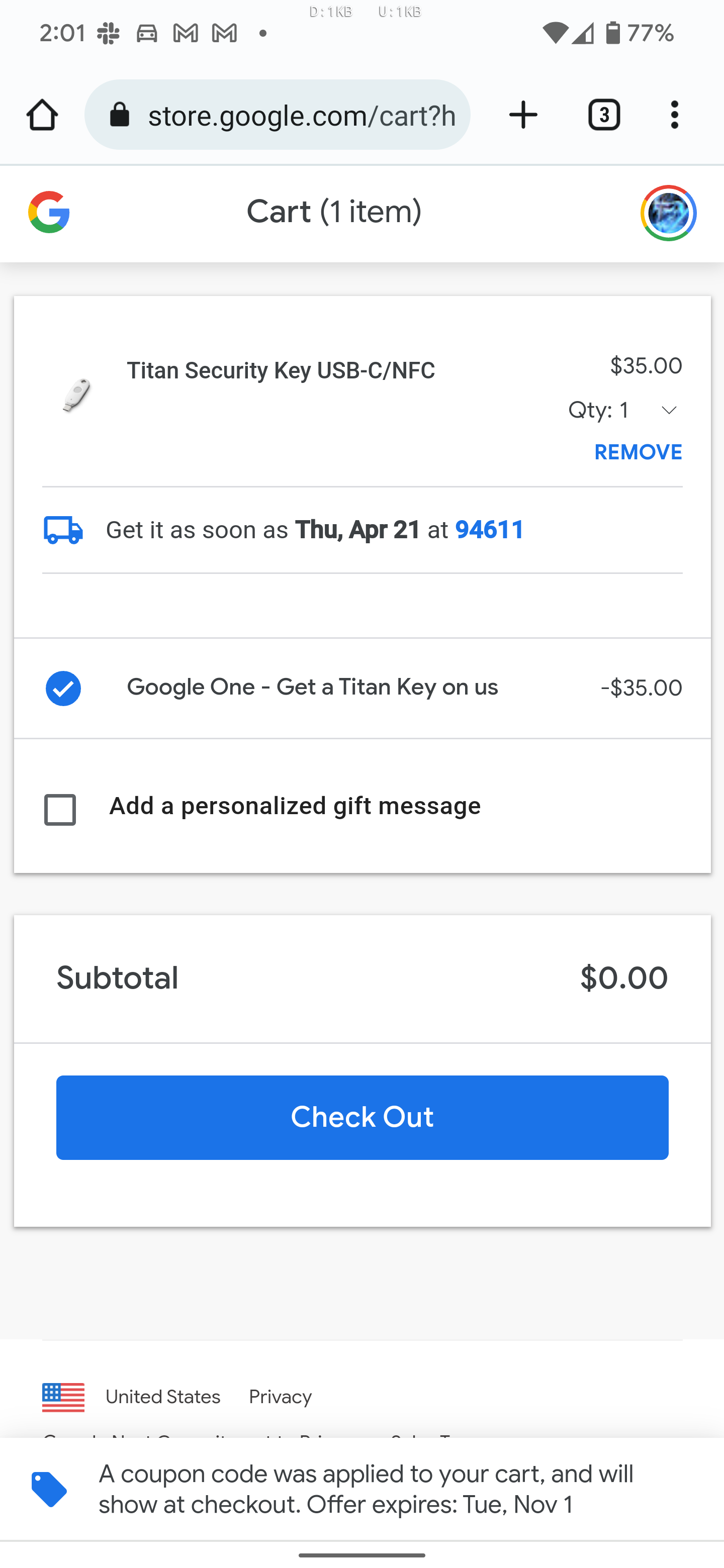Image resolution: width=724 pixels, height=1568 pixels.
Task: Click the Titan Security Key product thumbnail
Action: [x=76, y=395]
